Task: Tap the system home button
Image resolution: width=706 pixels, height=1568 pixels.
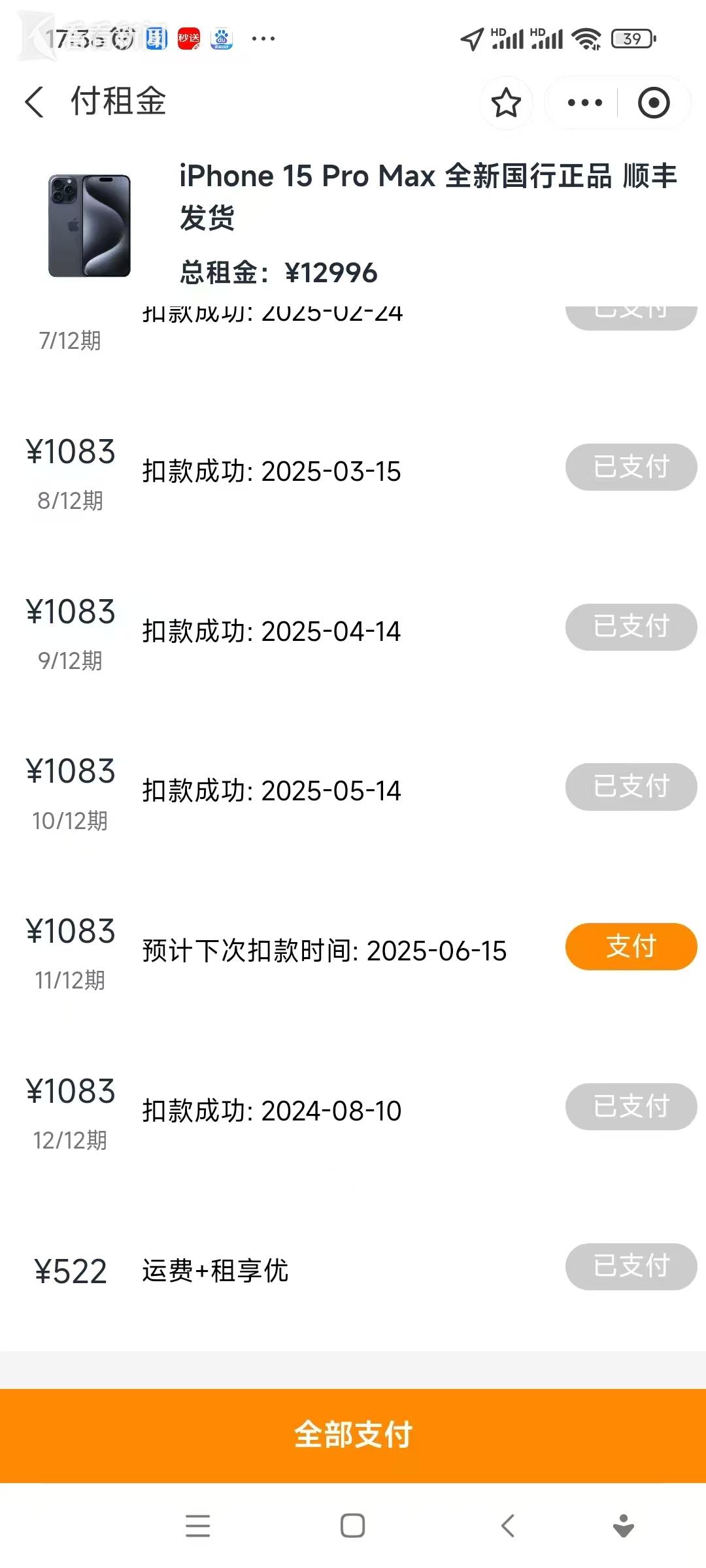Action: 352,1526
